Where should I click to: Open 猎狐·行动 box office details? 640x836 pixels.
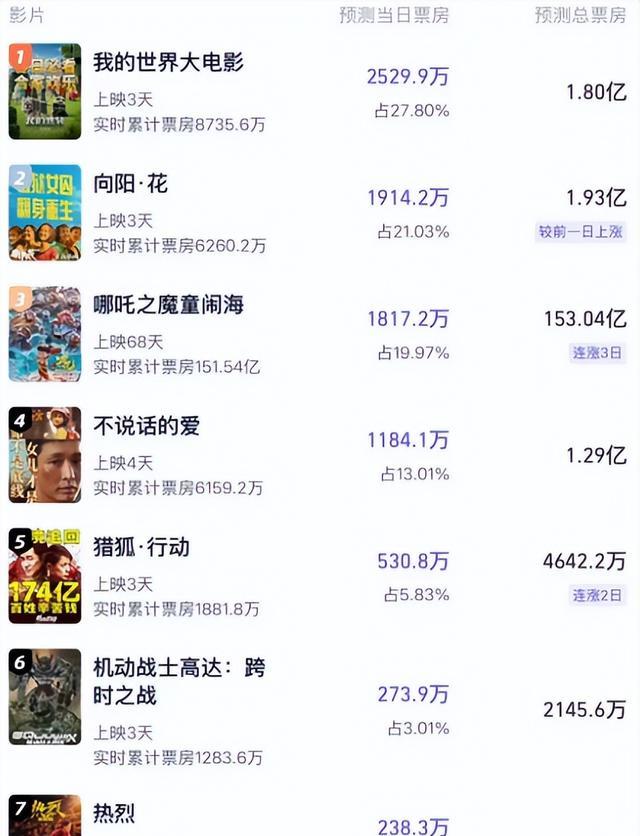pos(141,548)
